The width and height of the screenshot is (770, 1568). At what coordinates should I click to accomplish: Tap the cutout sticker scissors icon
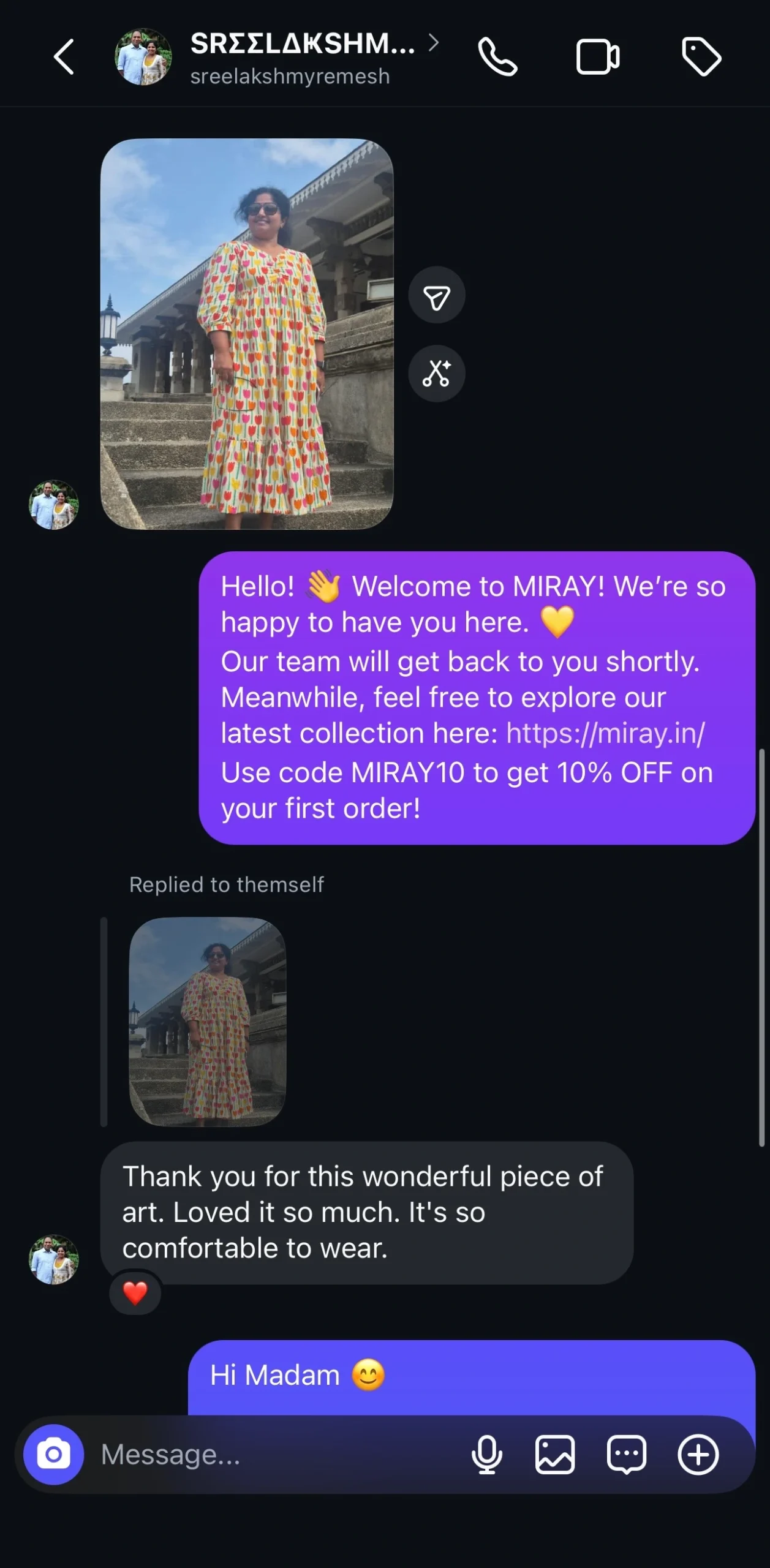[437, 374]
